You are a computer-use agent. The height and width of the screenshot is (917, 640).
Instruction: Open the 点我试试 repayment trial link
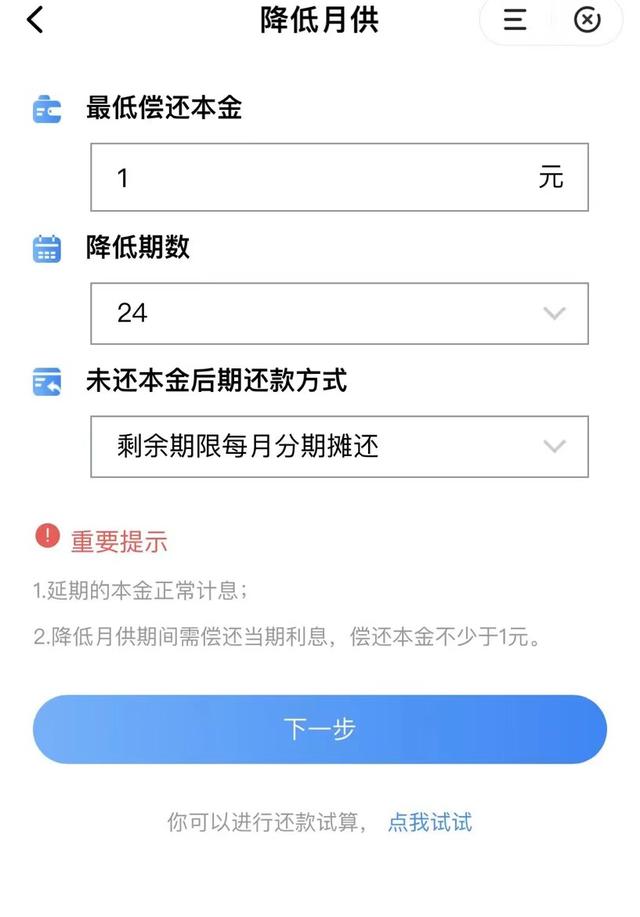(x=430, y=822)
